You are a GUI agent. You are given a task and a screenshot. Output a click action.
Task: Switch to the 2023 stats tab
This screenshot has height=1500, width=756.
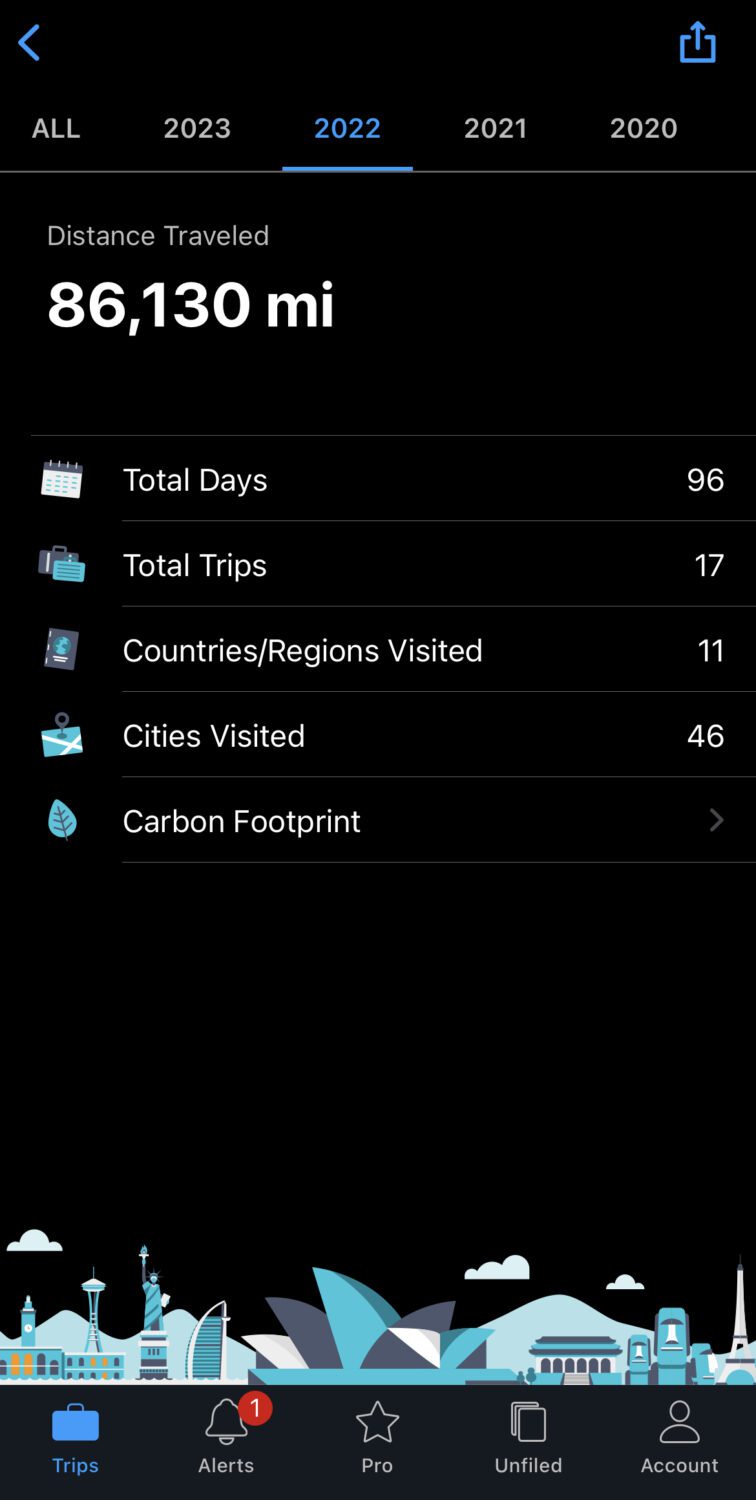197,128
